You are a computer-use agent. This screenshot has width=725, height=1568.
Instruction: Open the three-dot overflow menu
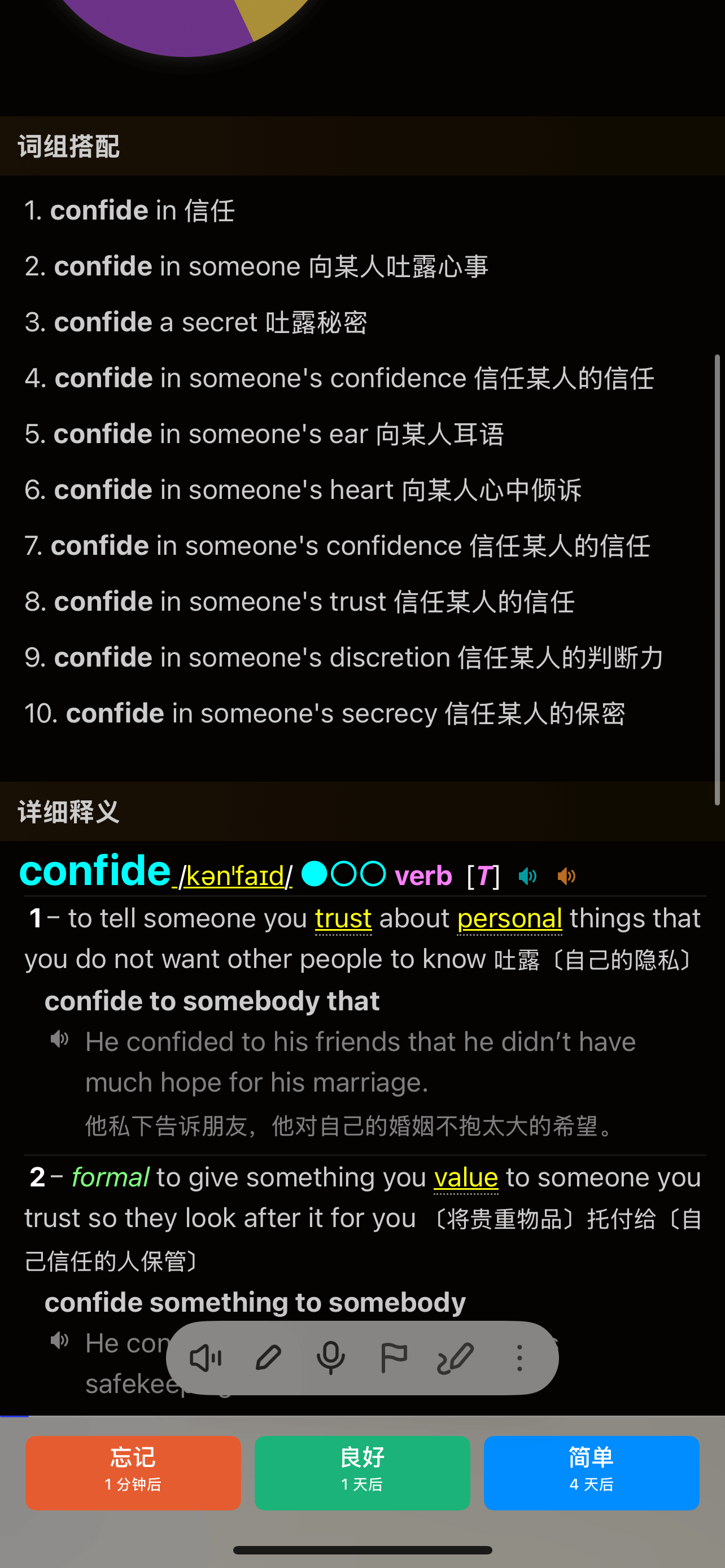(x=519, y=1357)
